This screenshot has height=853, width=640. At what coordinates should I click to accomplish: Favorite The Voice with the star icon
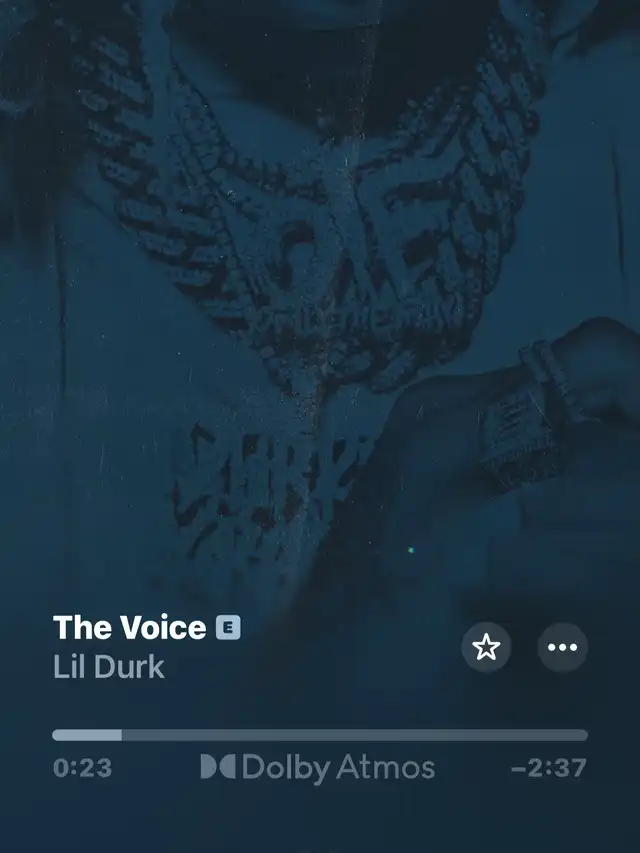pyautogui.click(x=486, y=647)
